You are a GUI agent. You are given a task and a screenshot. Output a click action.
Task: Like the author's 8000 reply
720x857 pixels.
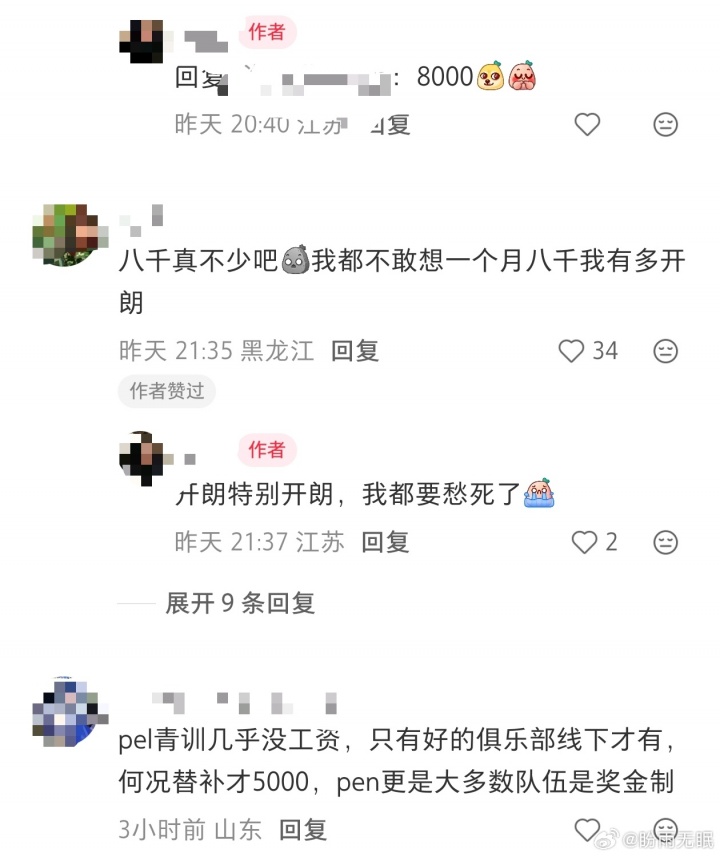[x=587, y=124]
